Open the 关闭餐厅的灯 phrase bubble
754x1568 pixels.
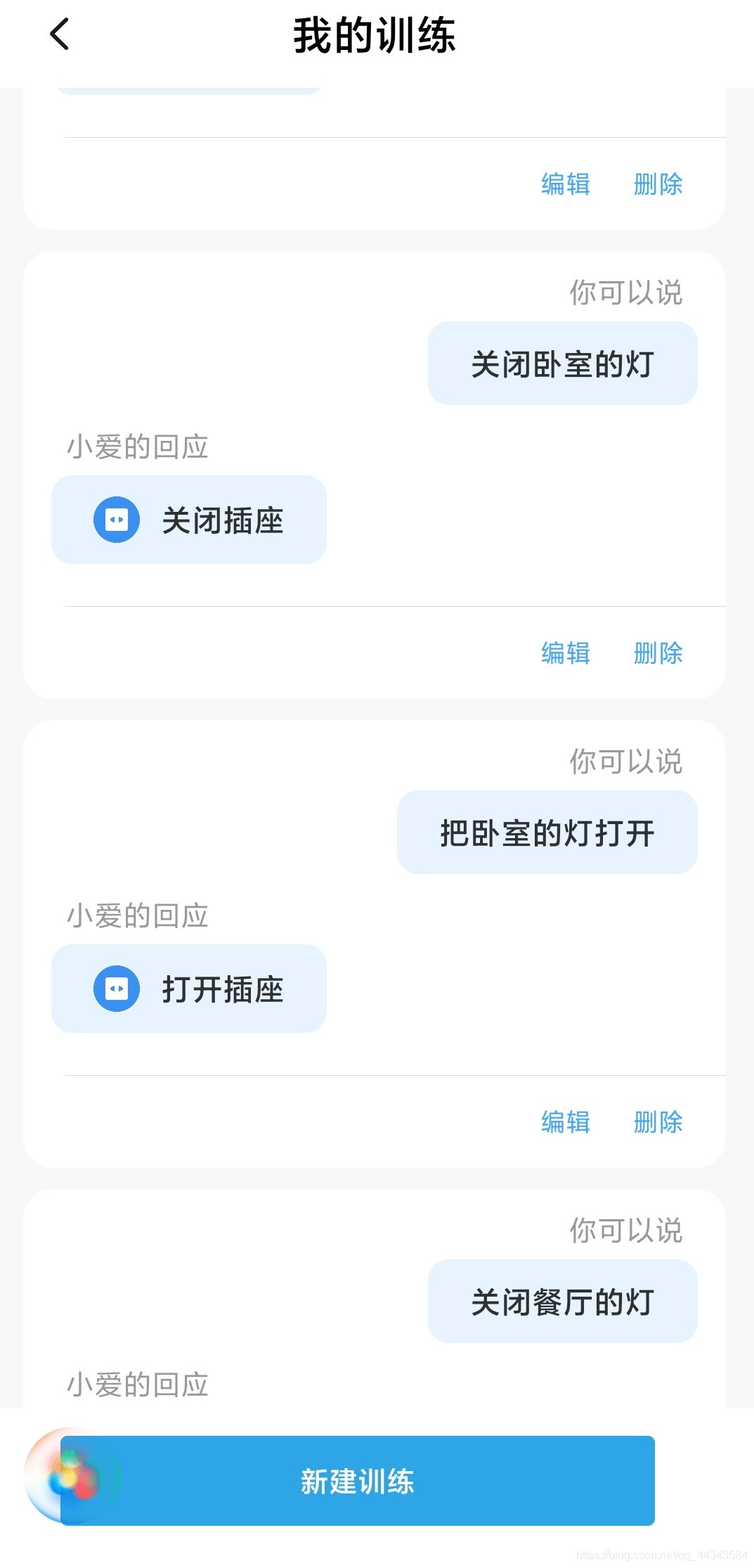562,1302
